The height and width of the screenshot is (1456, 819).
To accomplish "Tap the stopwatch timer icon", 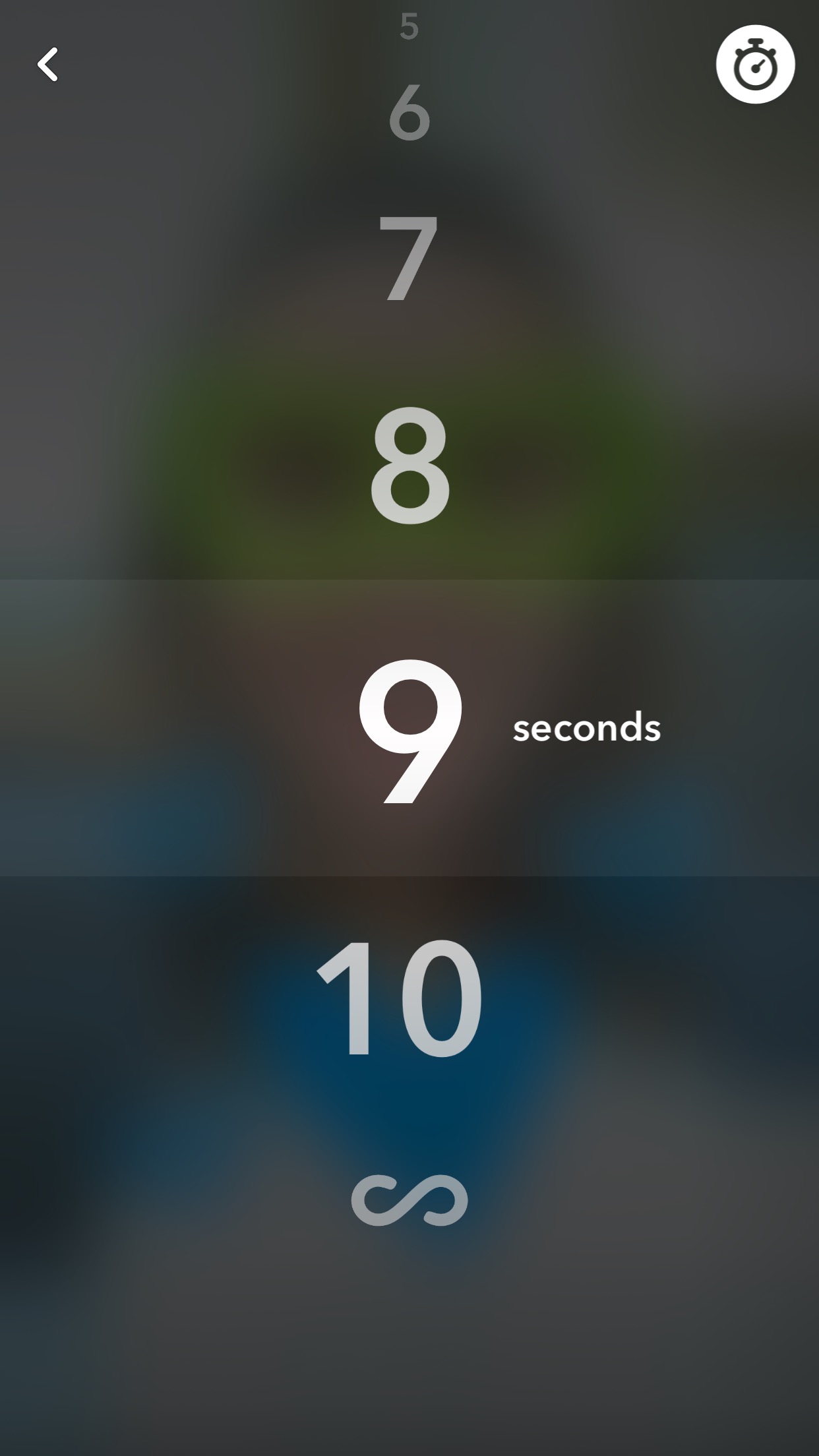I will [755, 65].
